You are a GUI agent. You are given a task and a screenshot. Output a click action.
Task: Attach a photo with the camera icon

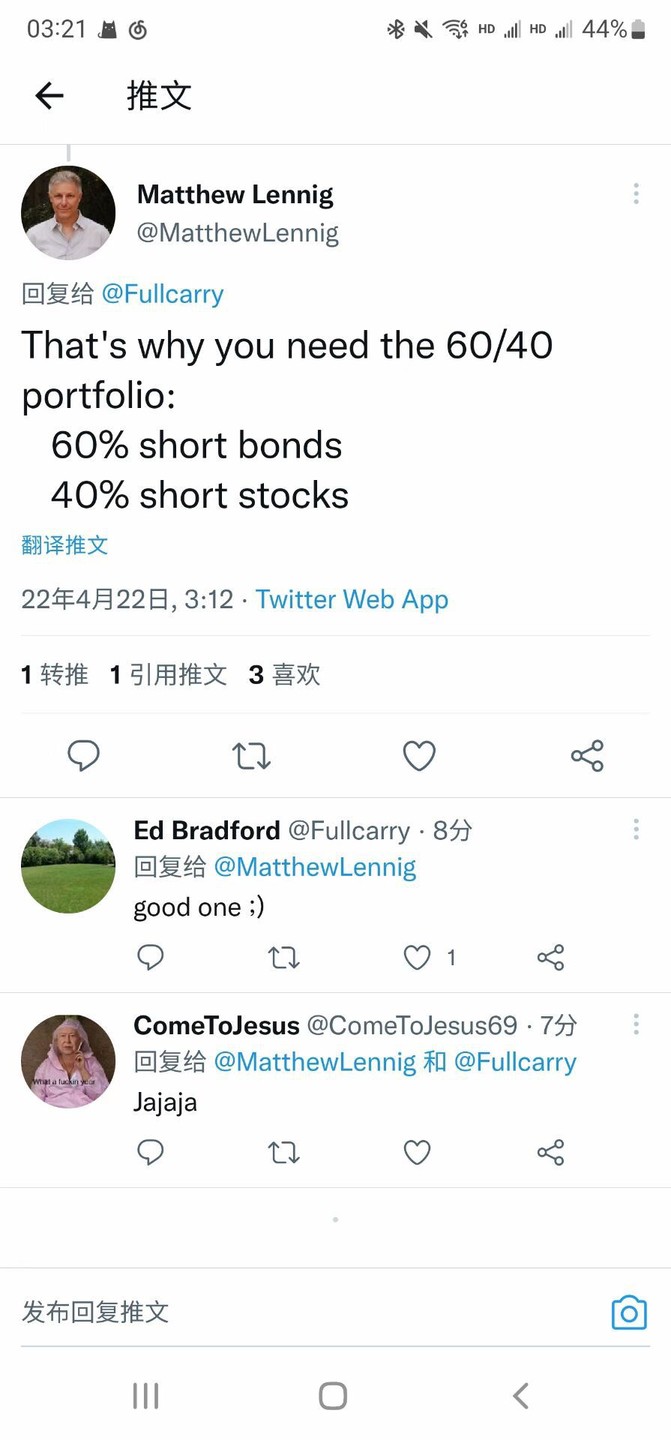point(629,1312)
